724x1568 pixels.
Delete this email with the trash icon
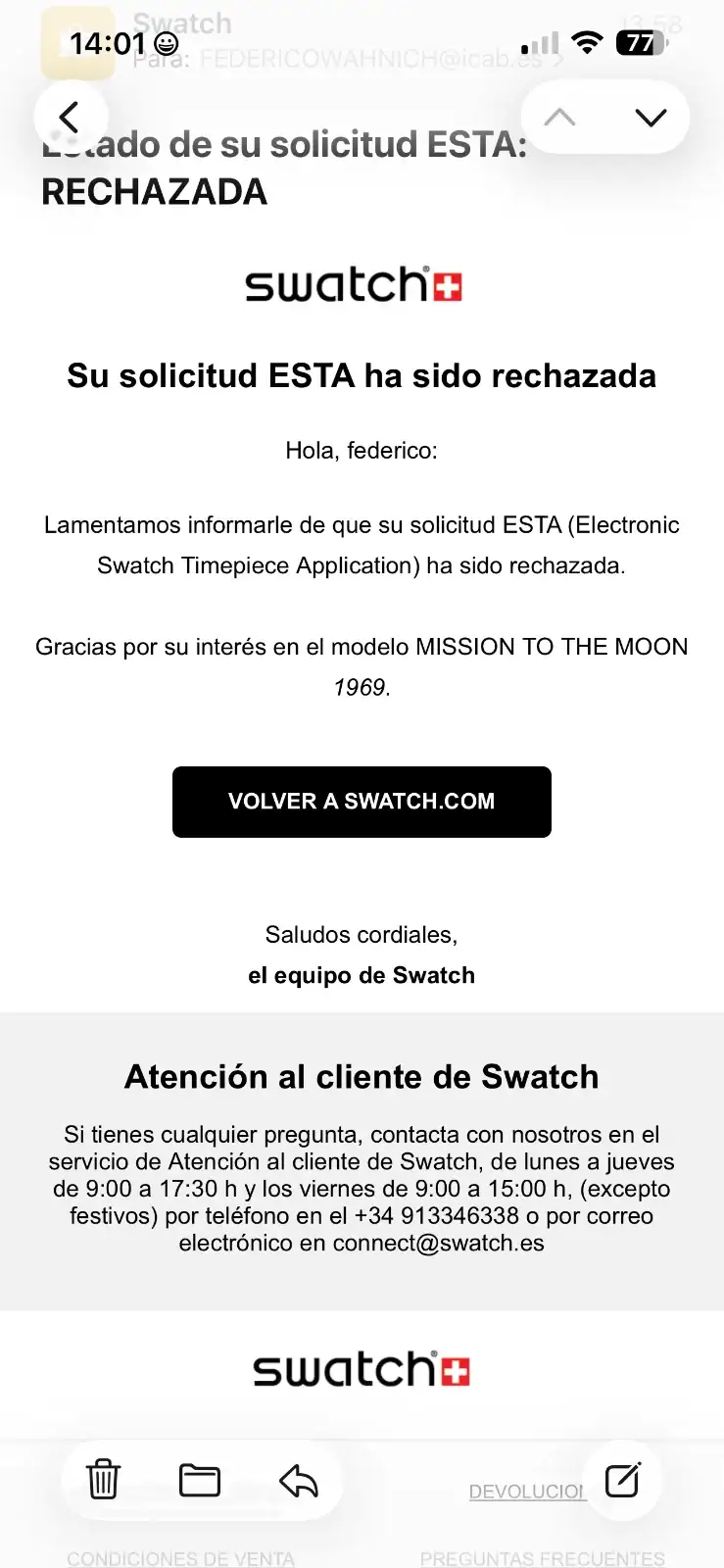[103, 1479]
